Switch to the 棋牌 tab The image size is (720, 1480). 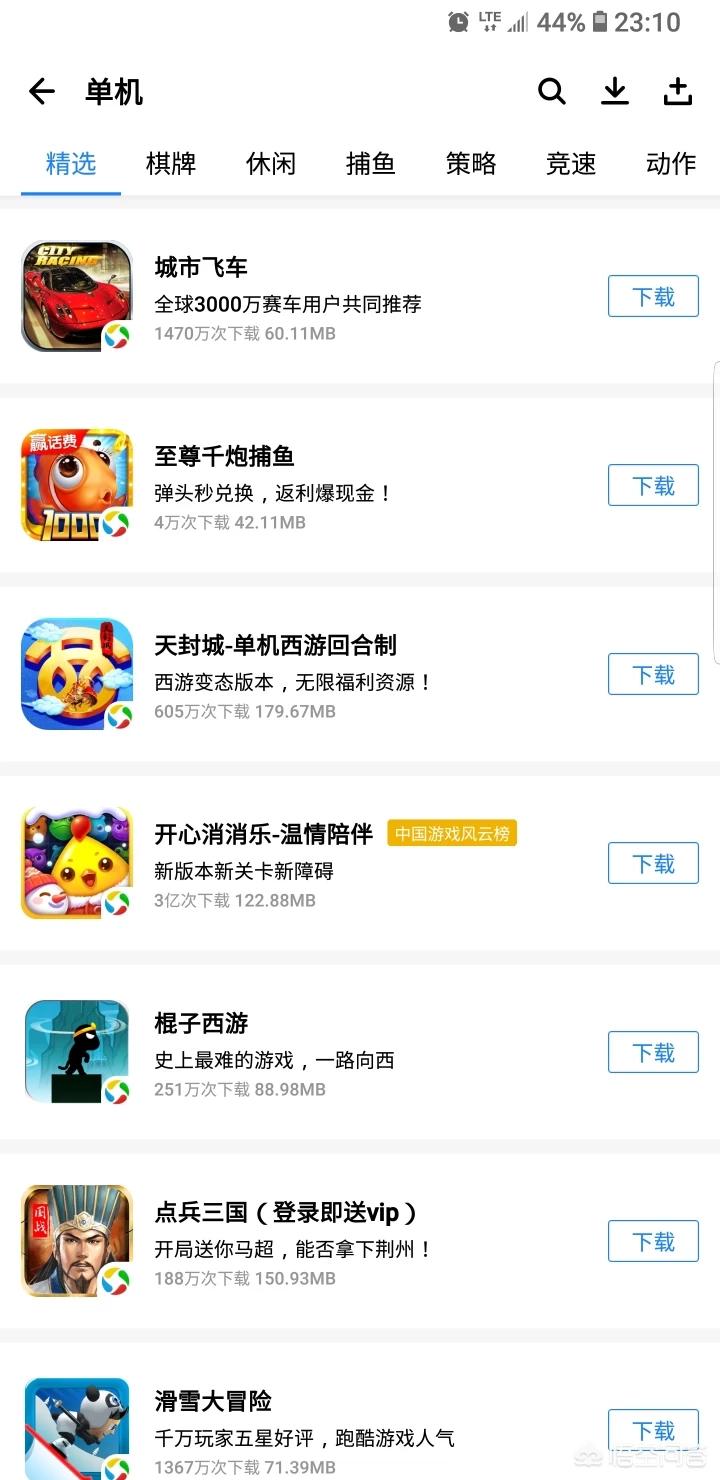point(171,163)
